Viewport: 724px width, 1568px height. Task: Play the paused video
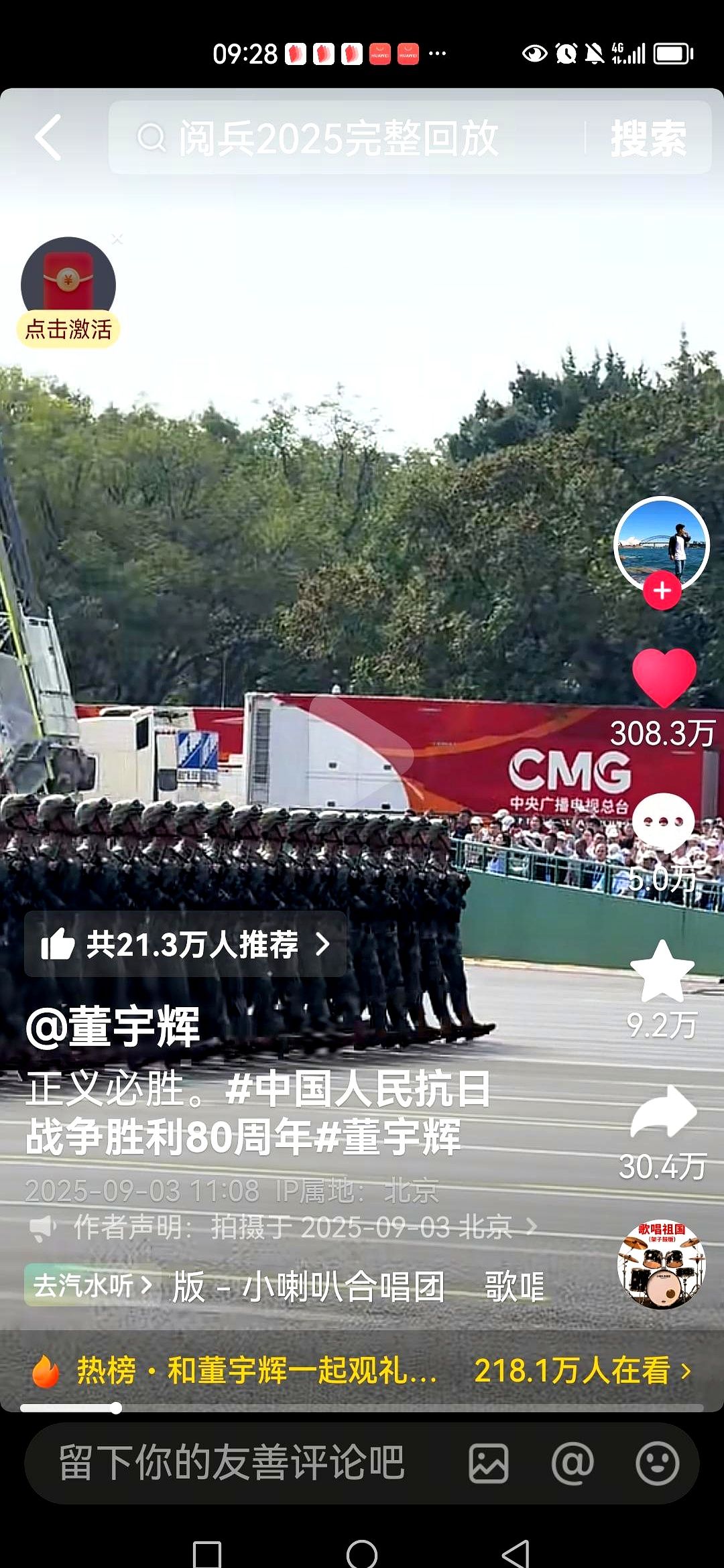[362, 750]
